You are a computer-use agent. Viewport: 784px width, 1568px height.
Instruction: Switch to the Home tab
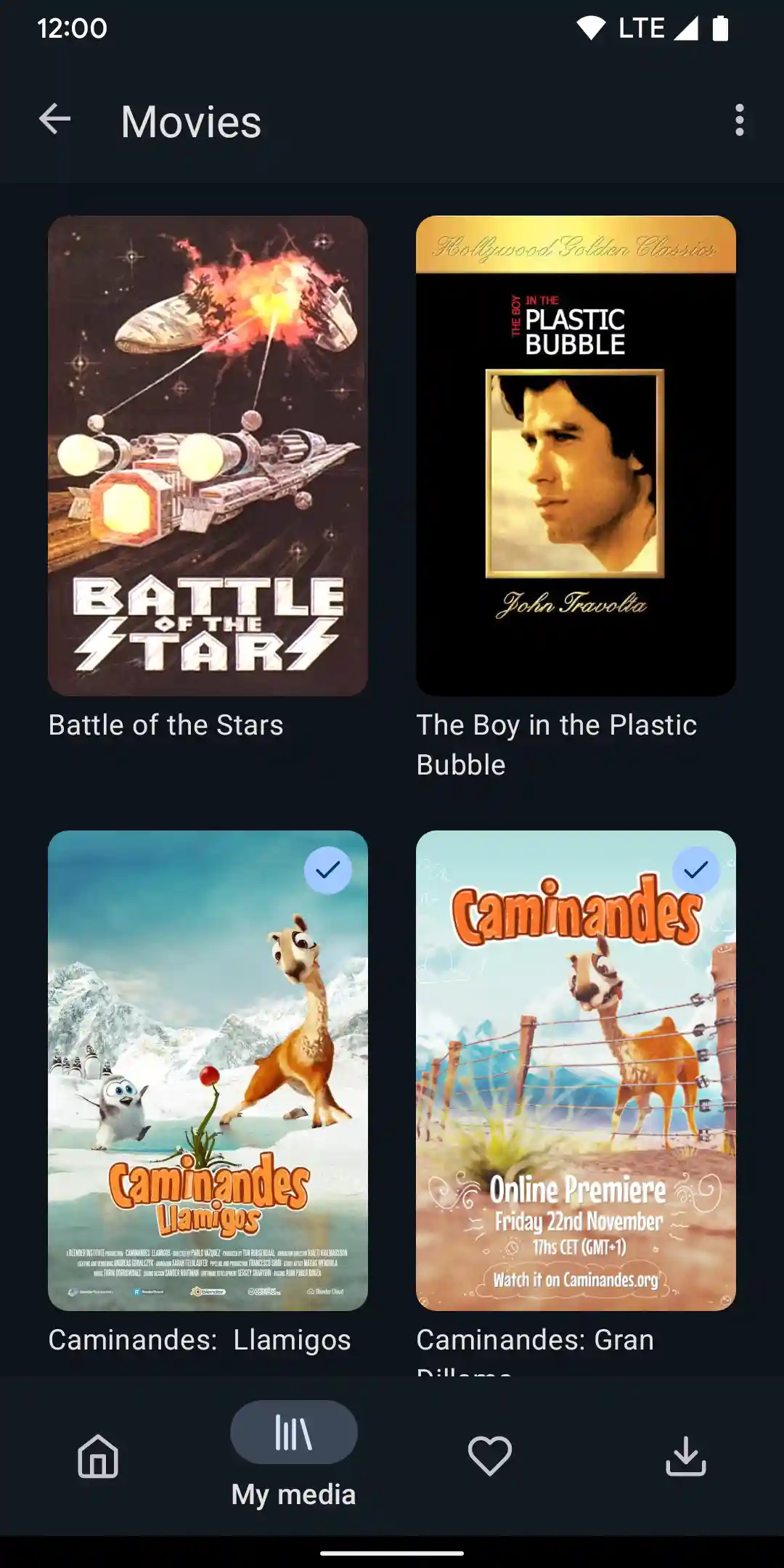coord(98,1455)
